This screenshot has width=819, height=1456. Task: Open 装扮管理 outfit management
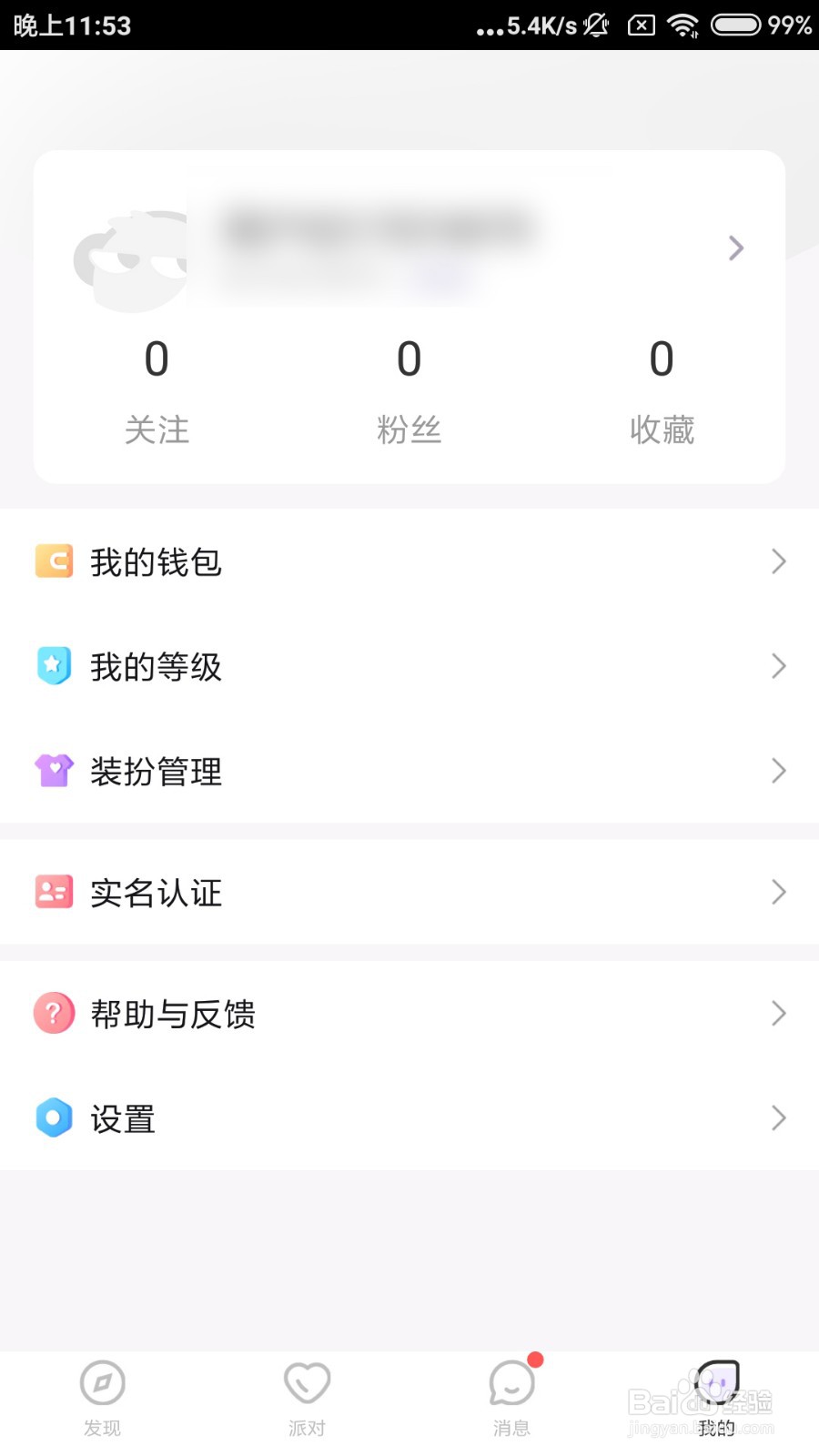coord(409,771)
